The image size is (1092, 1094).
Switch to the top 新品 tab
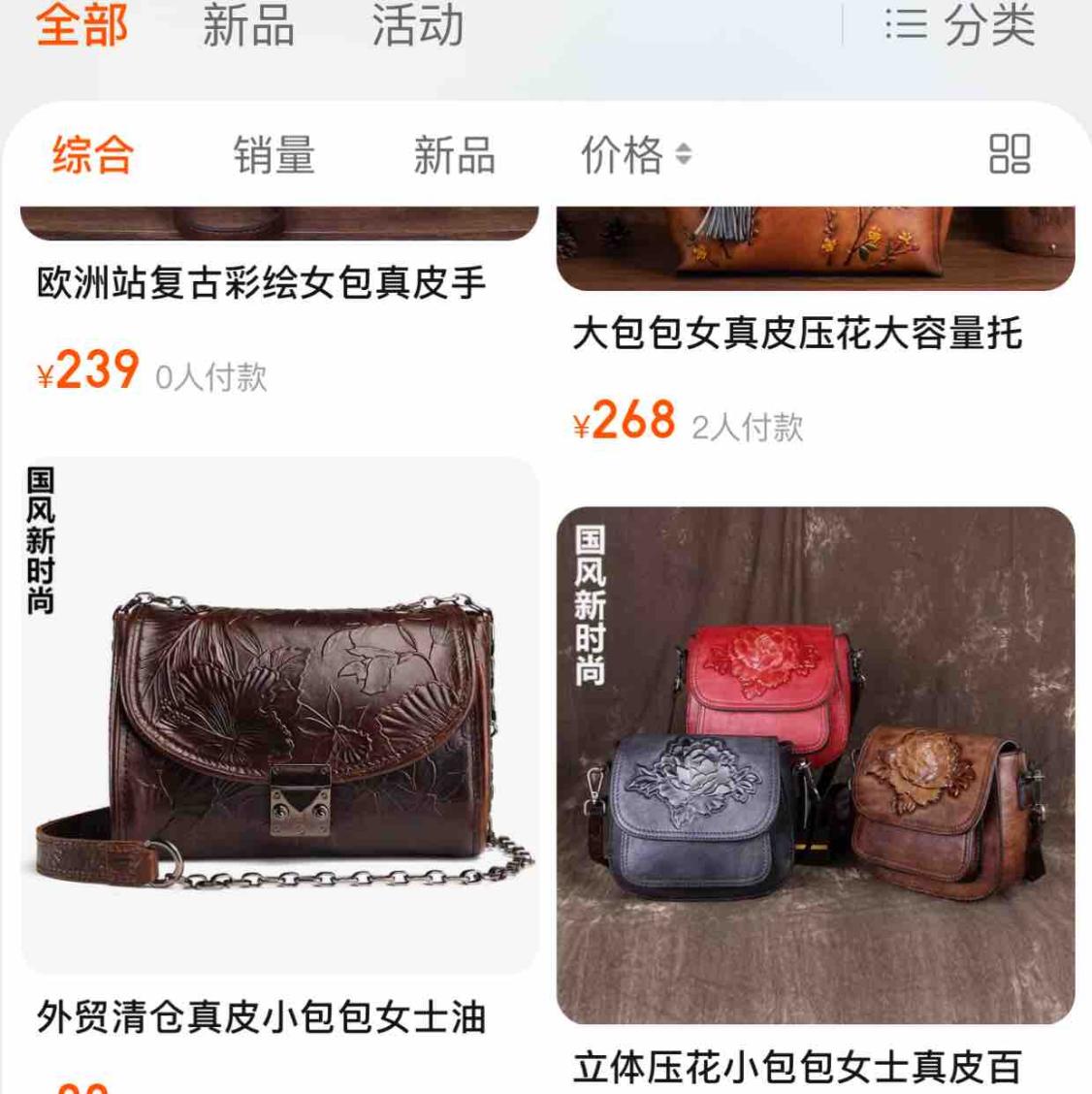[x=247, y=25]
